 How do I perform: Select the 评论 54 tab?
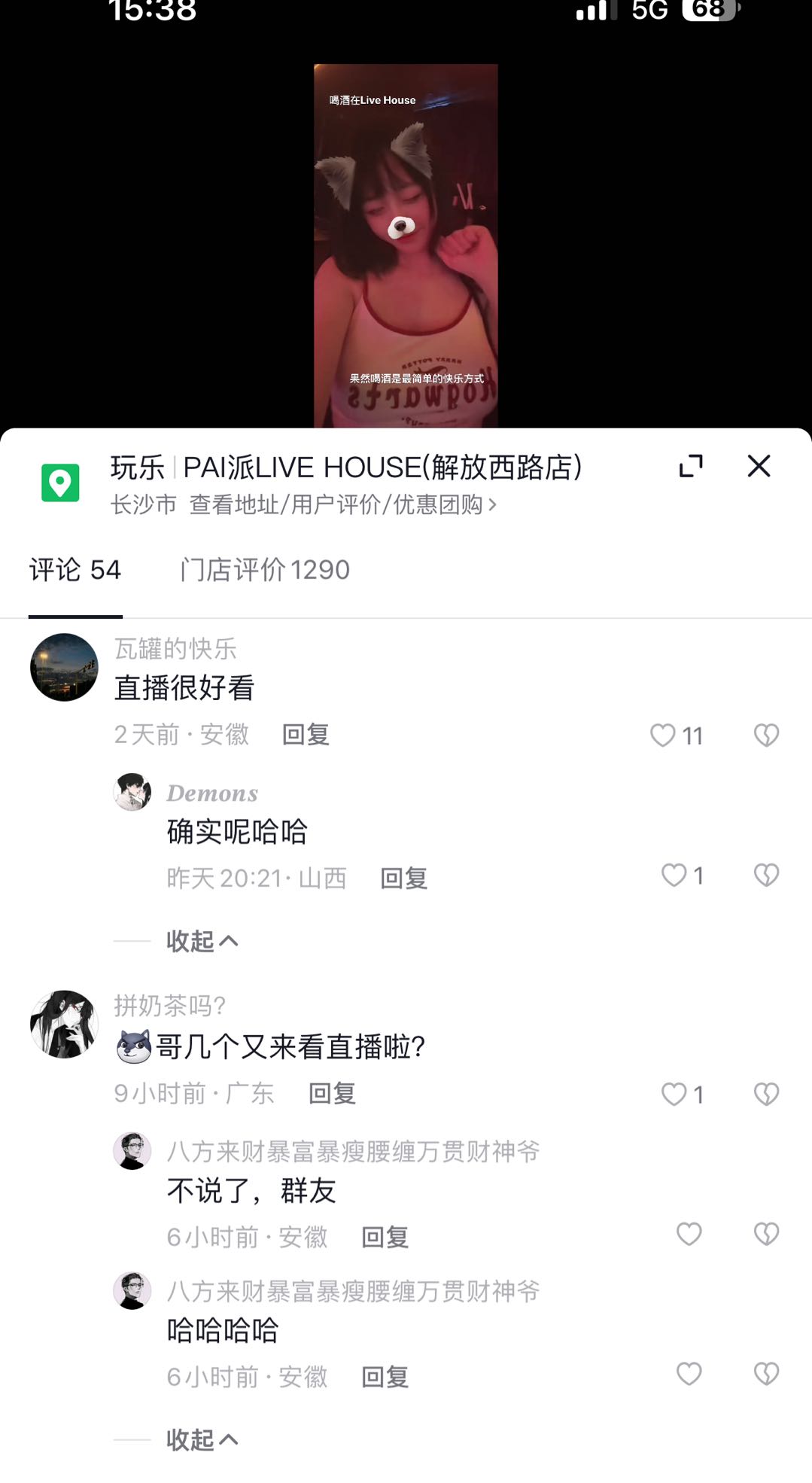point(75,570)
